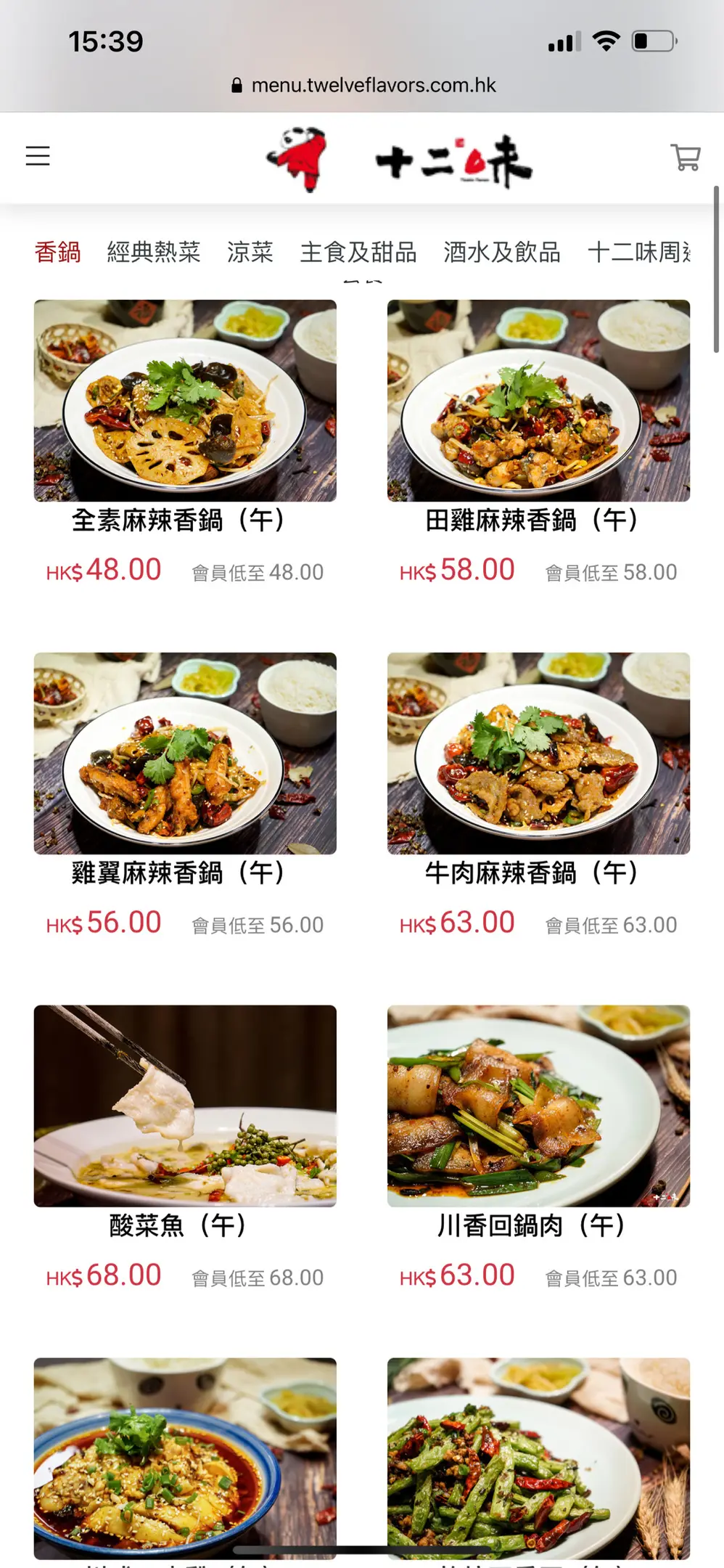Open the 全素麻辣香鍋（午）dish
Viewport: 724px width, 1568px height.
tap(185, 401)
